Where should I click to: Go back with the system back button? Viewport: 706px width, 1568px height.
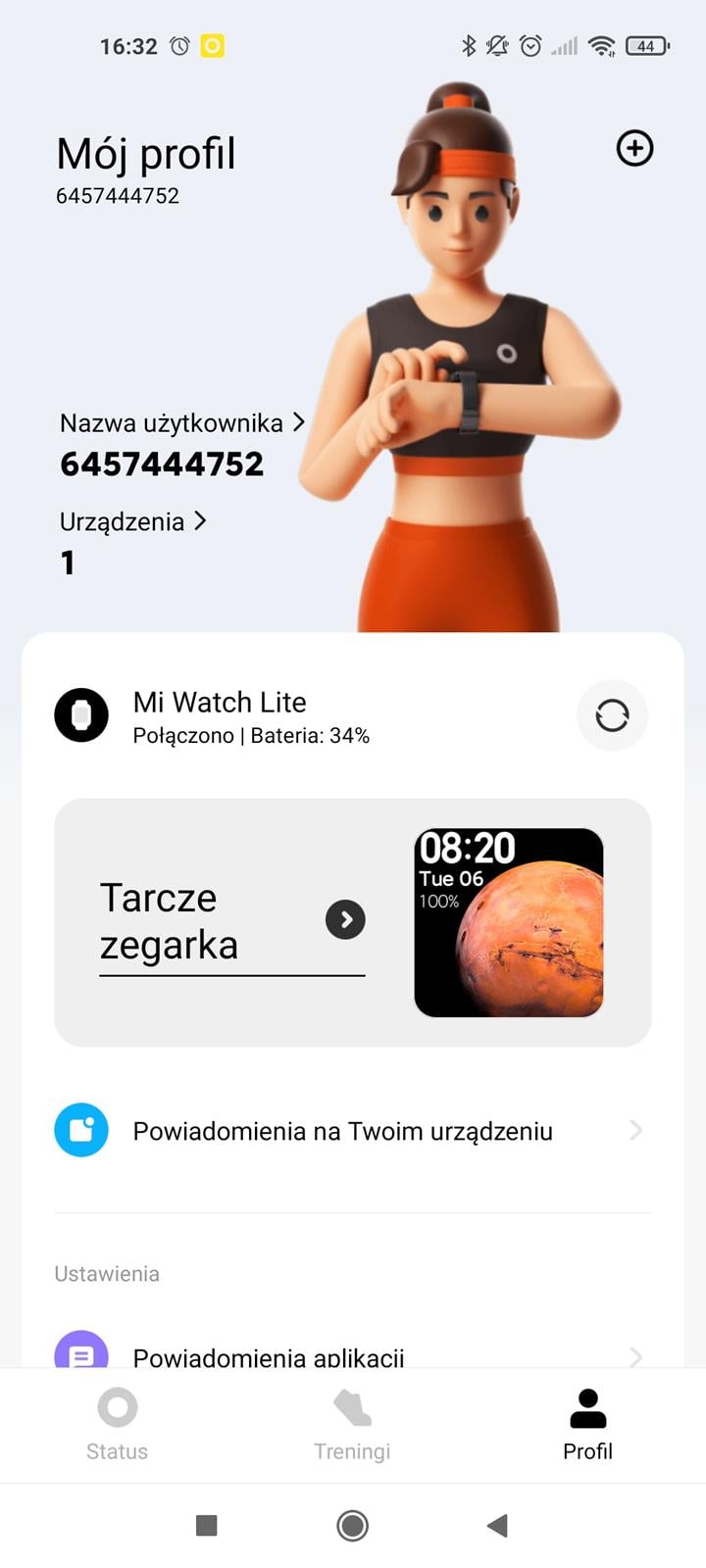point(497,1525)
